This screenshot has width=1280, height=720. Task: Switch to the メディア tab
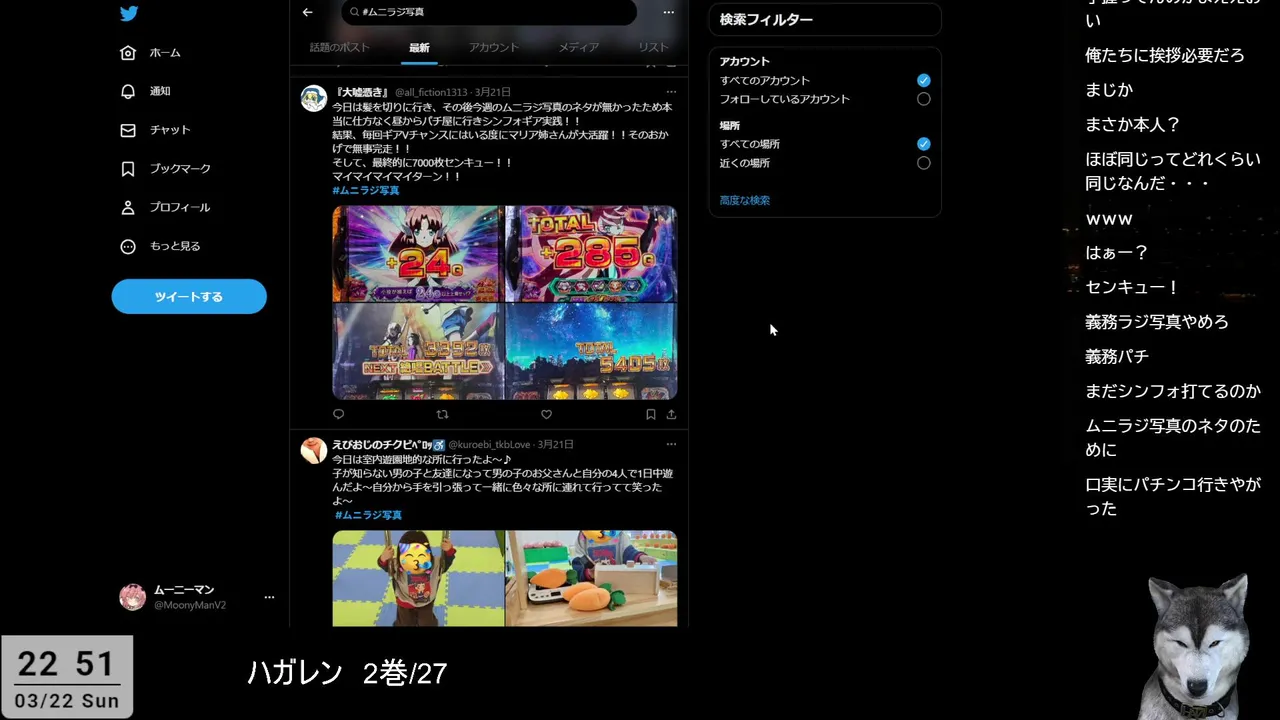pos(578,47)
